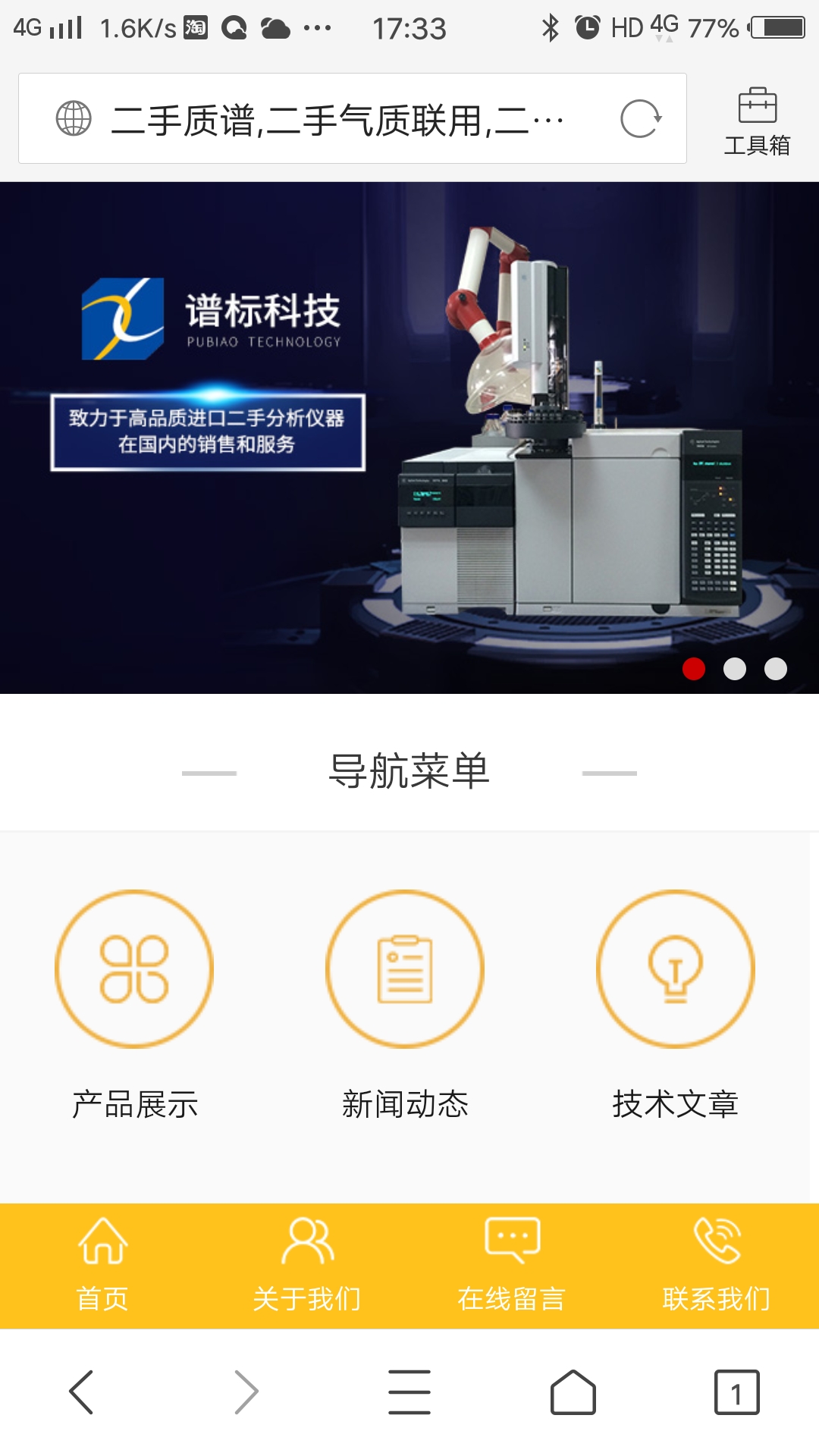
Task: Go to 首页 home tab
Action: 102,1265
